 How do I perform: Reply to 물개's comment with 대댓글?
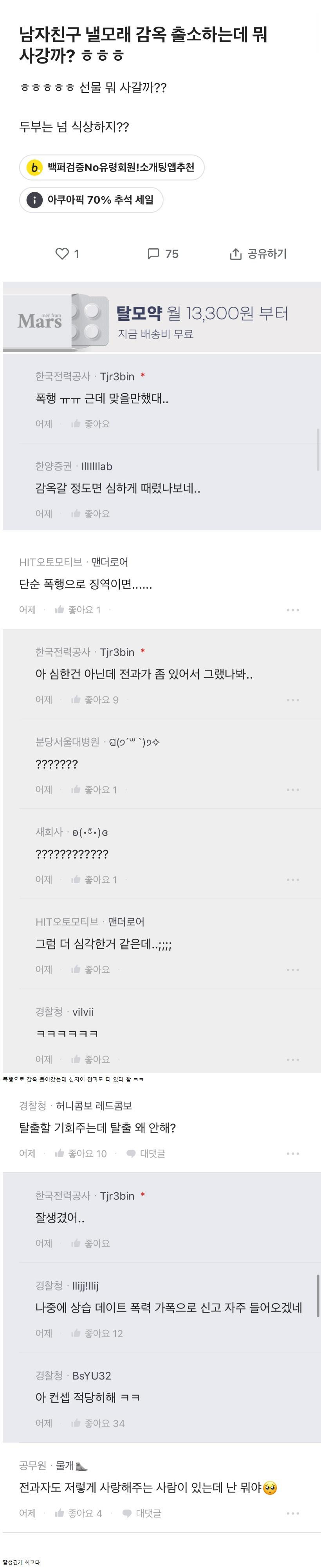click(x=142, y=1513)
